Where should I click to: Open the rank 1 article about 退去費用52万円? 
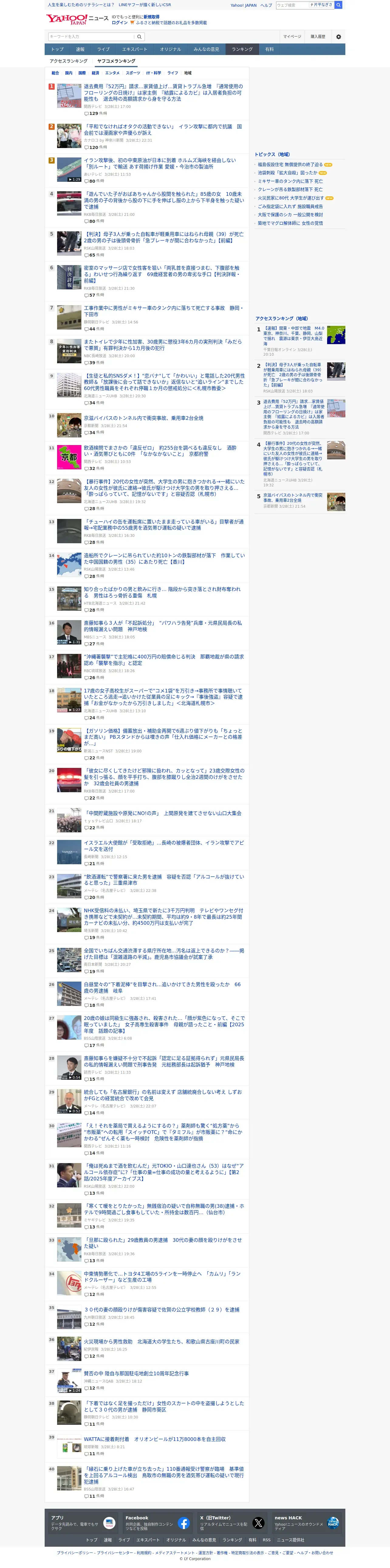click(x=163, y=92)
